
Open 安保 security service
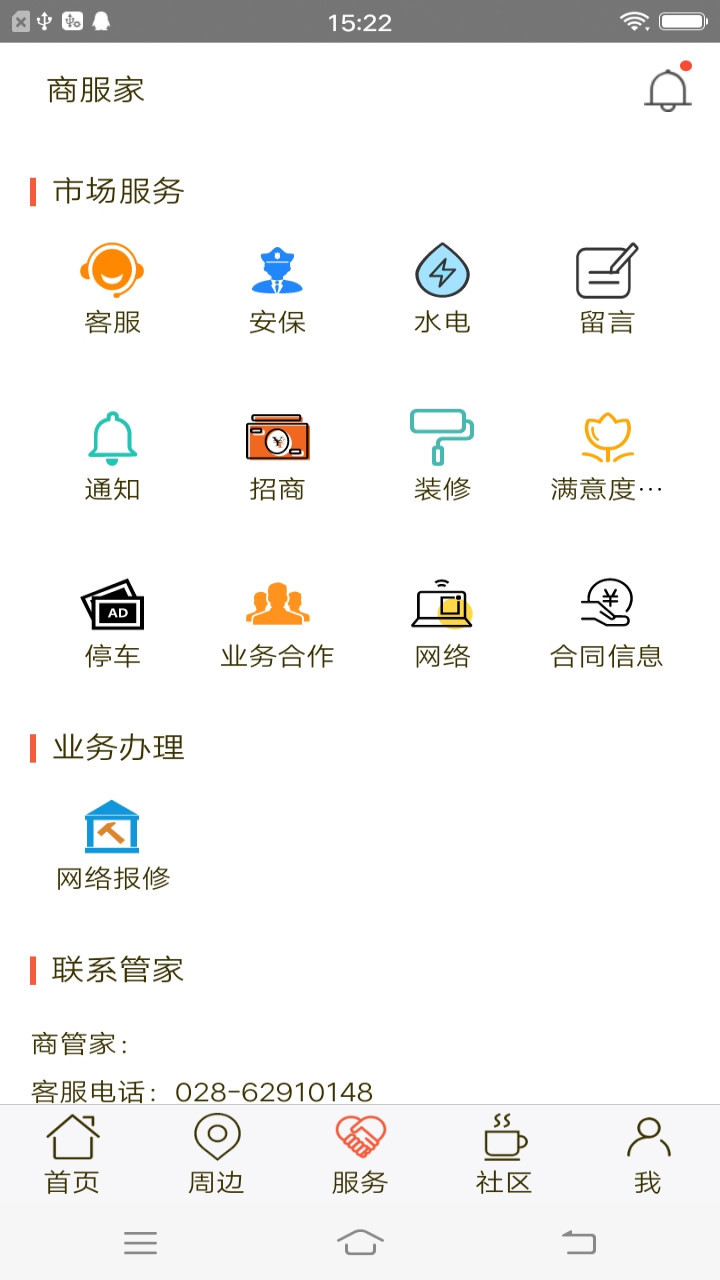[x=277, y=290]
